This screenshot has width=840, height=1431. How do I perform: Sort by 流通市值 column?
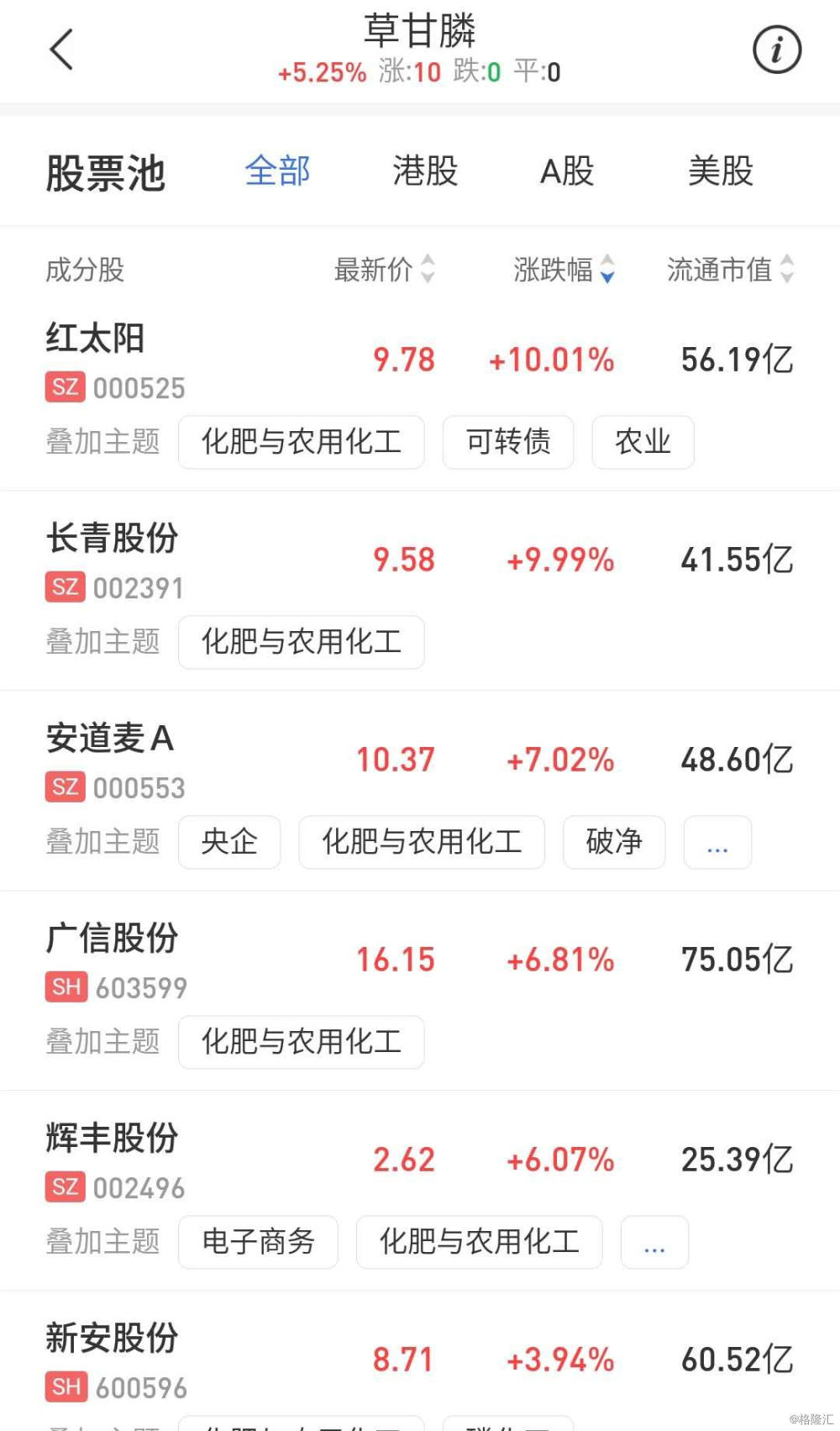click(x=730, y=270)
